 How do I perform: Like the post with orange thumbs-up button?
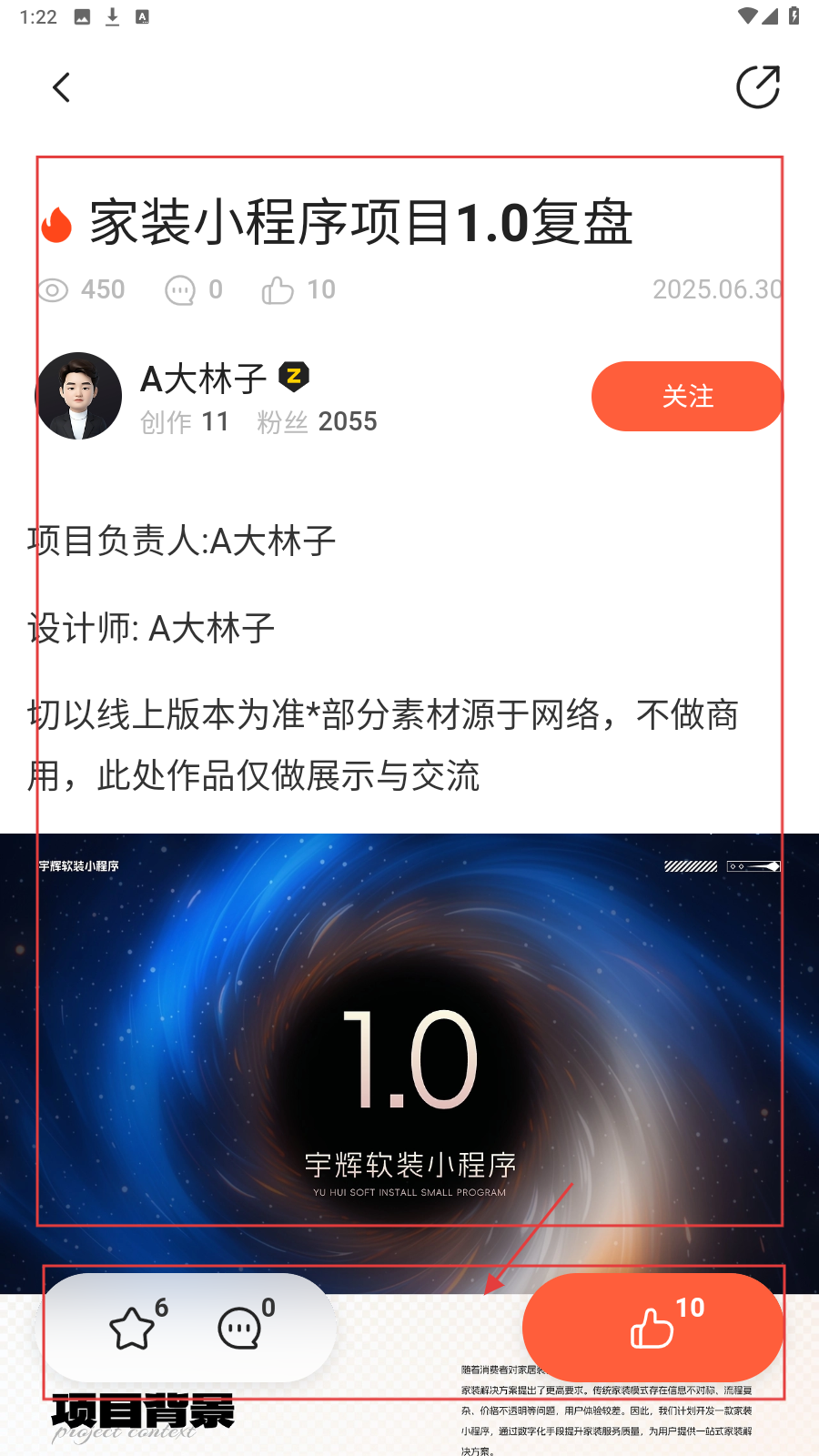[x=653, y=1327]
